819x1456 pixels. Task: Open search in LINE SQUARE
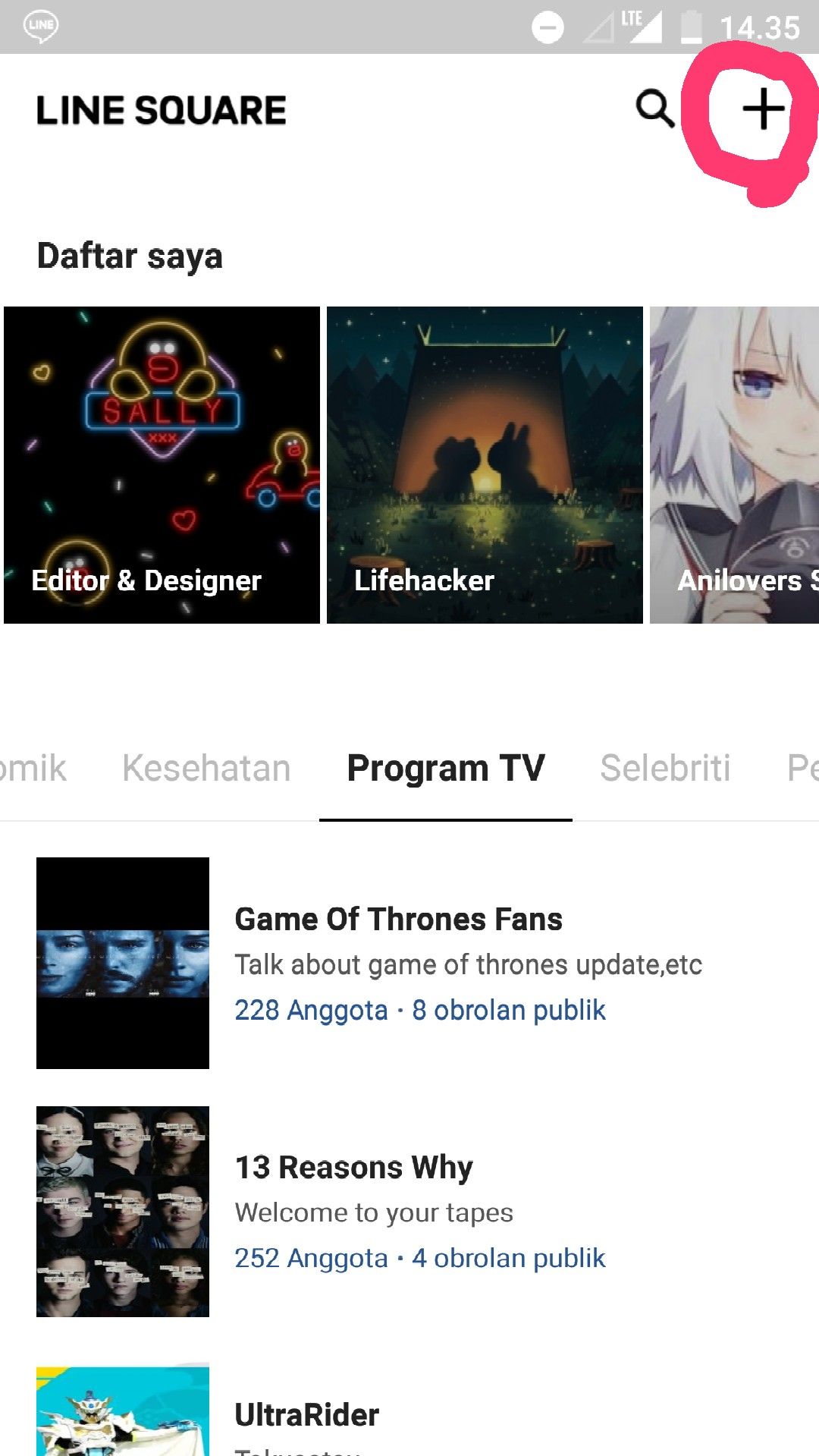point(655,109)
